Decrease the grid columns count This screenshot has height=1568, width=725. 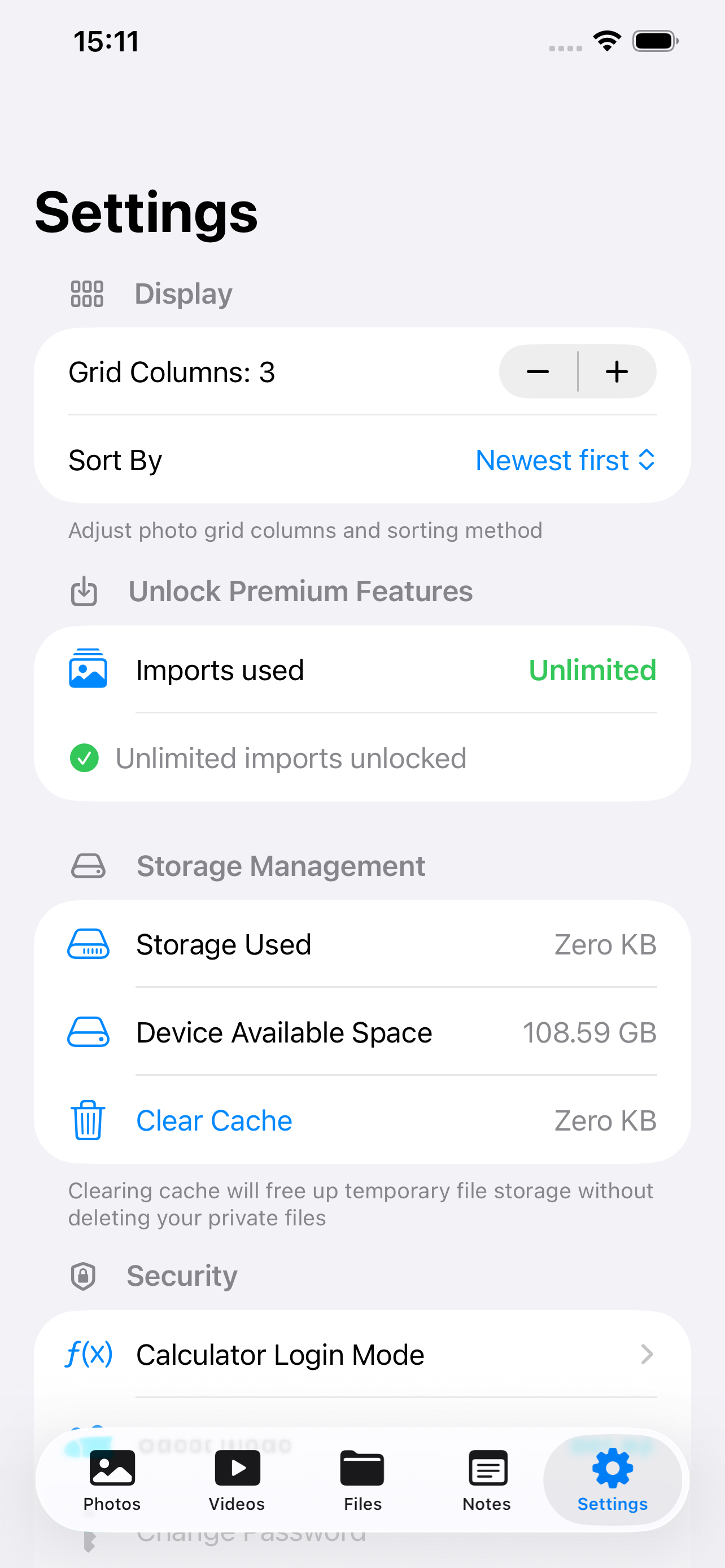coord(538,372)
